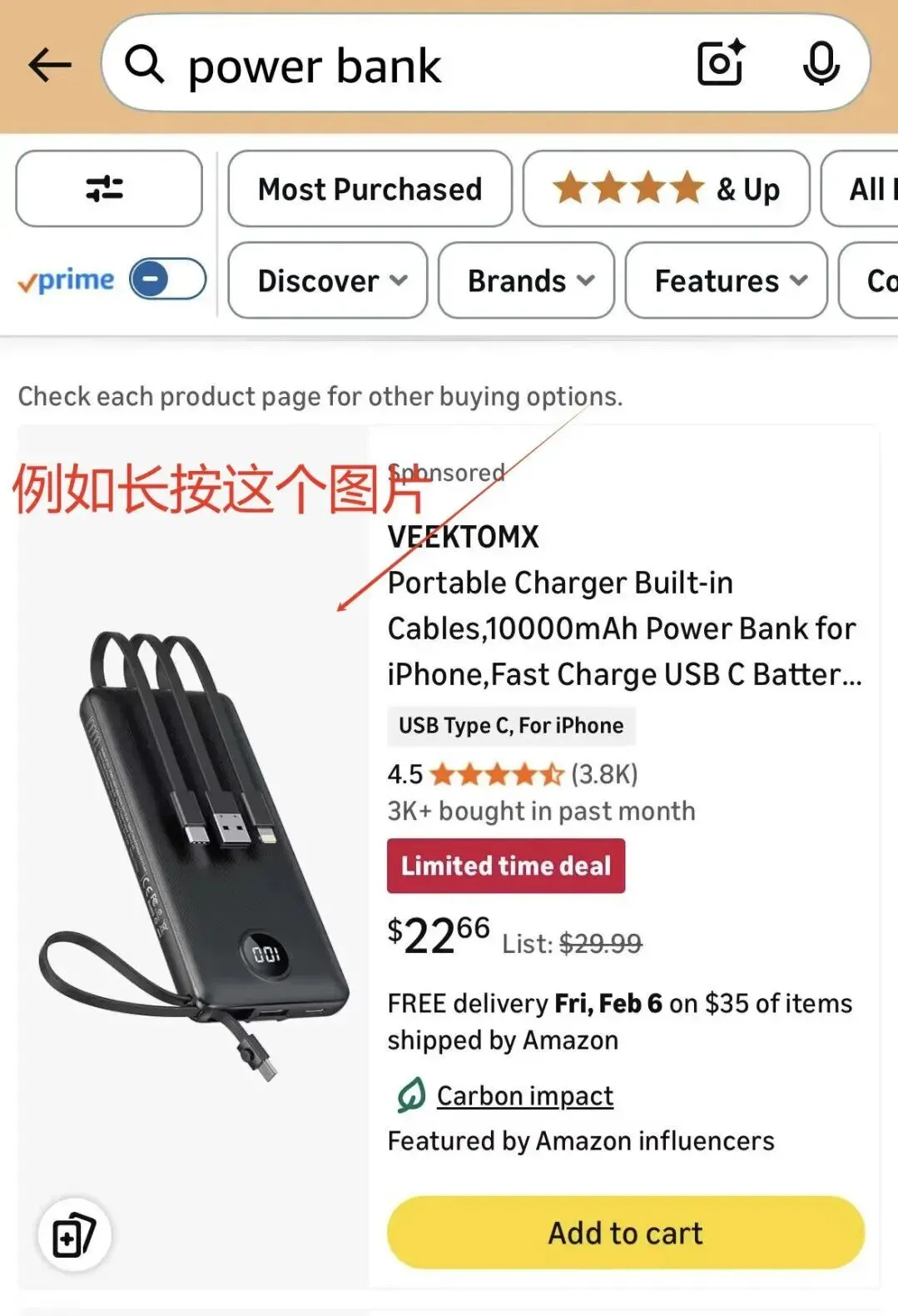
Task: Open the Portable Charger Built-in Cables title
Action: (x=623, y=628)
